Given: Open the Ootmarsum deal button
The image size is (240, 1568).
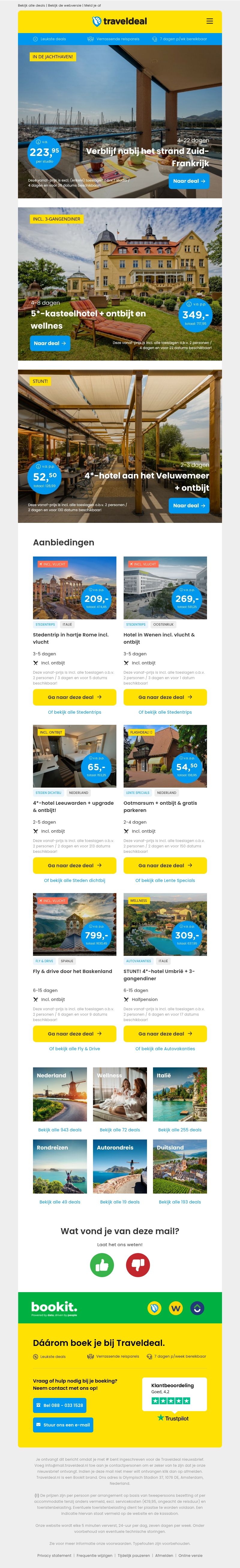Looking at the screenshot, I should click(x=165, y=865).
